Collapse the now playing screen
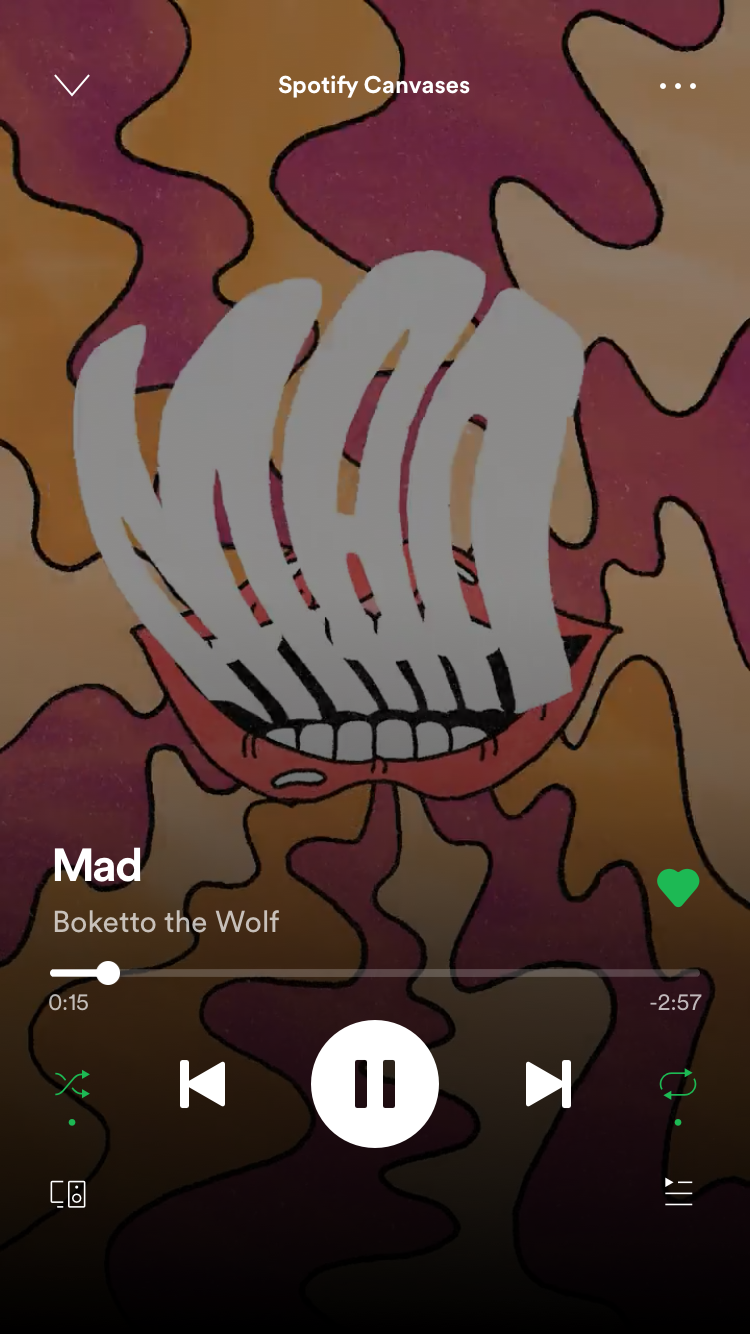The height and width of the screenshot is (1334, 750). pos(71,86)
